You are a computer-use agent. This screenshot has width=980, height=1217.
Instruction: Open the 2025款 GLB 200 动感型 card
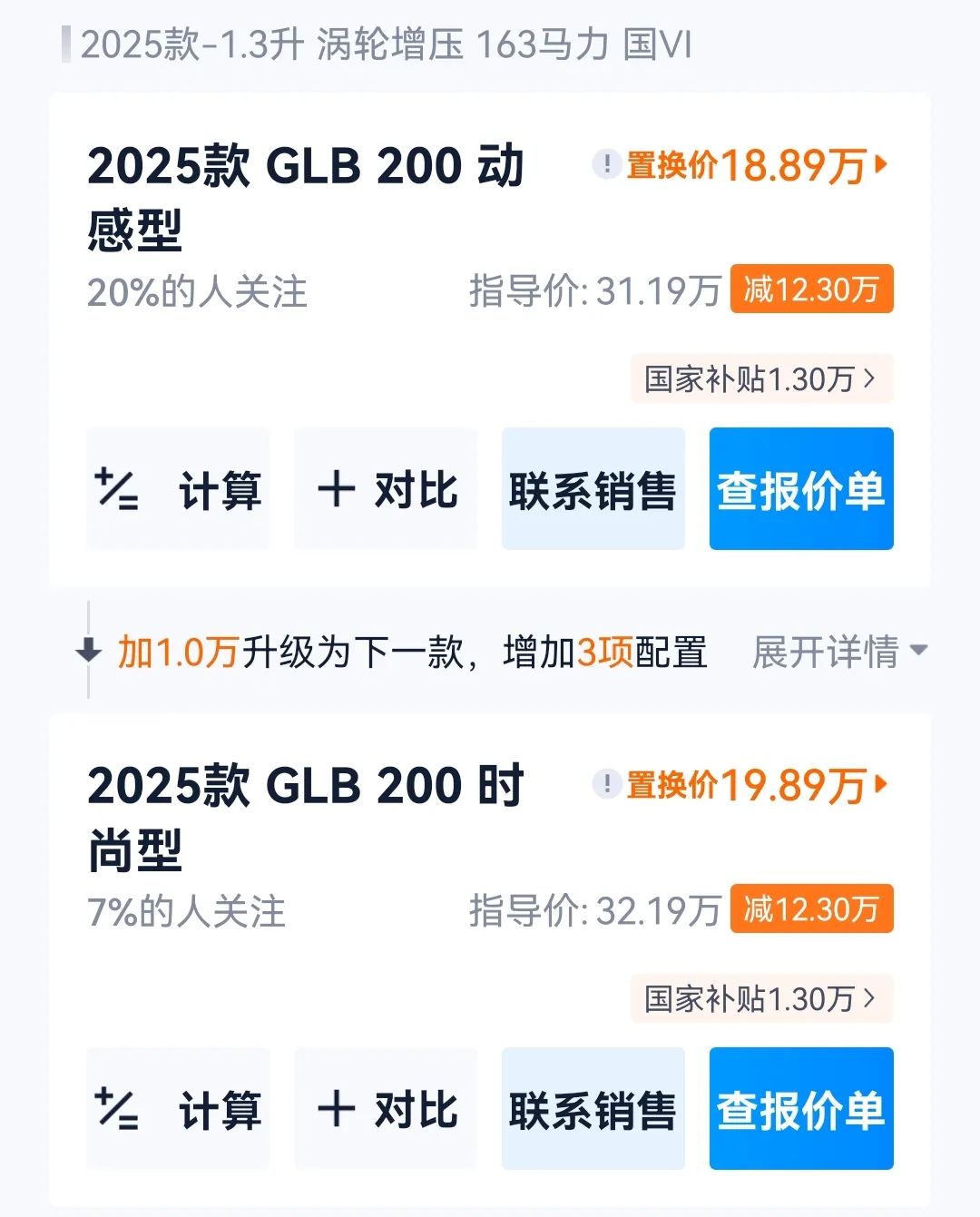305,197
